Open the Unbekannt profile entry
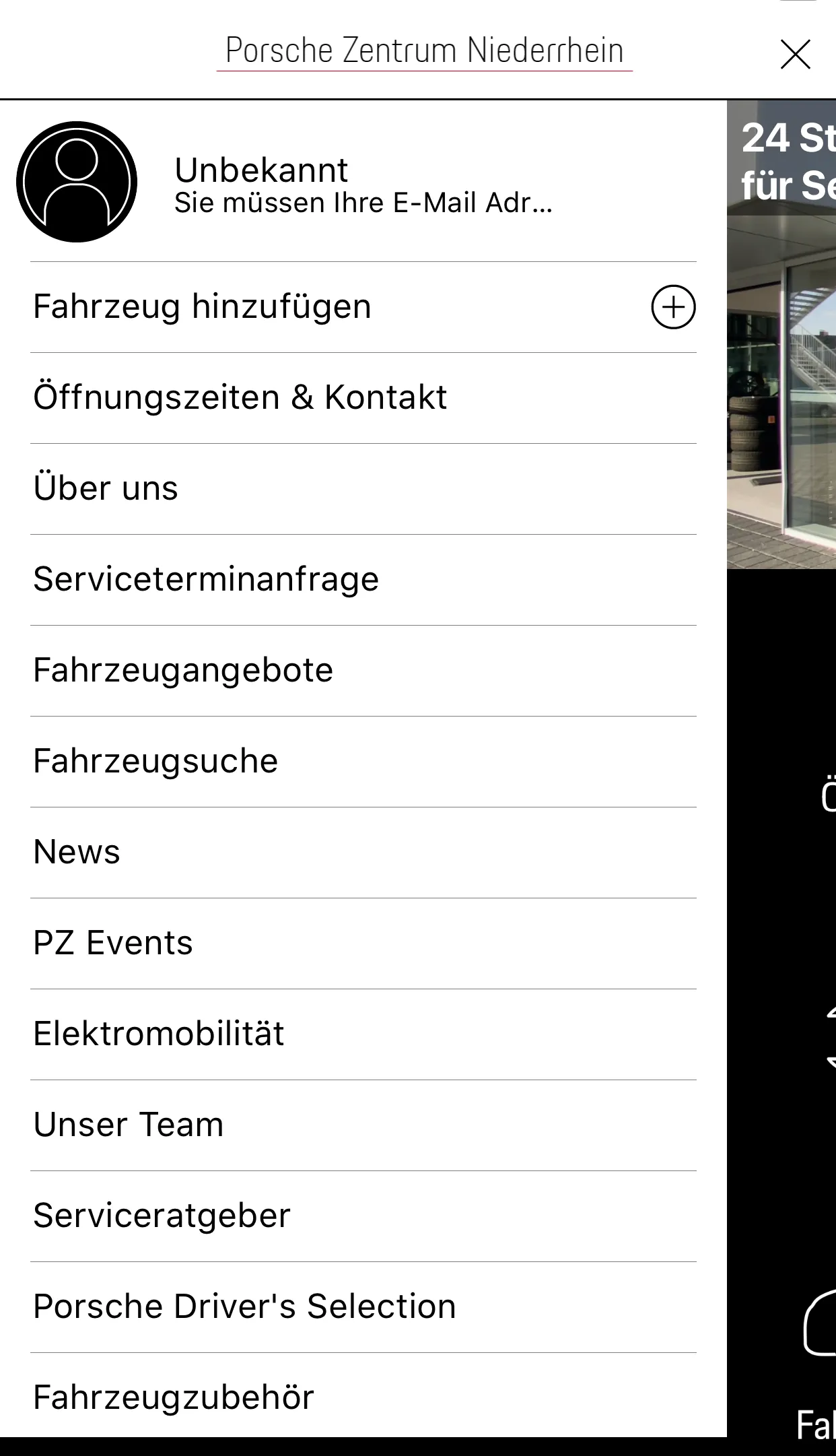Viewport: 836px width, 1456px height. tap(261, 183)
